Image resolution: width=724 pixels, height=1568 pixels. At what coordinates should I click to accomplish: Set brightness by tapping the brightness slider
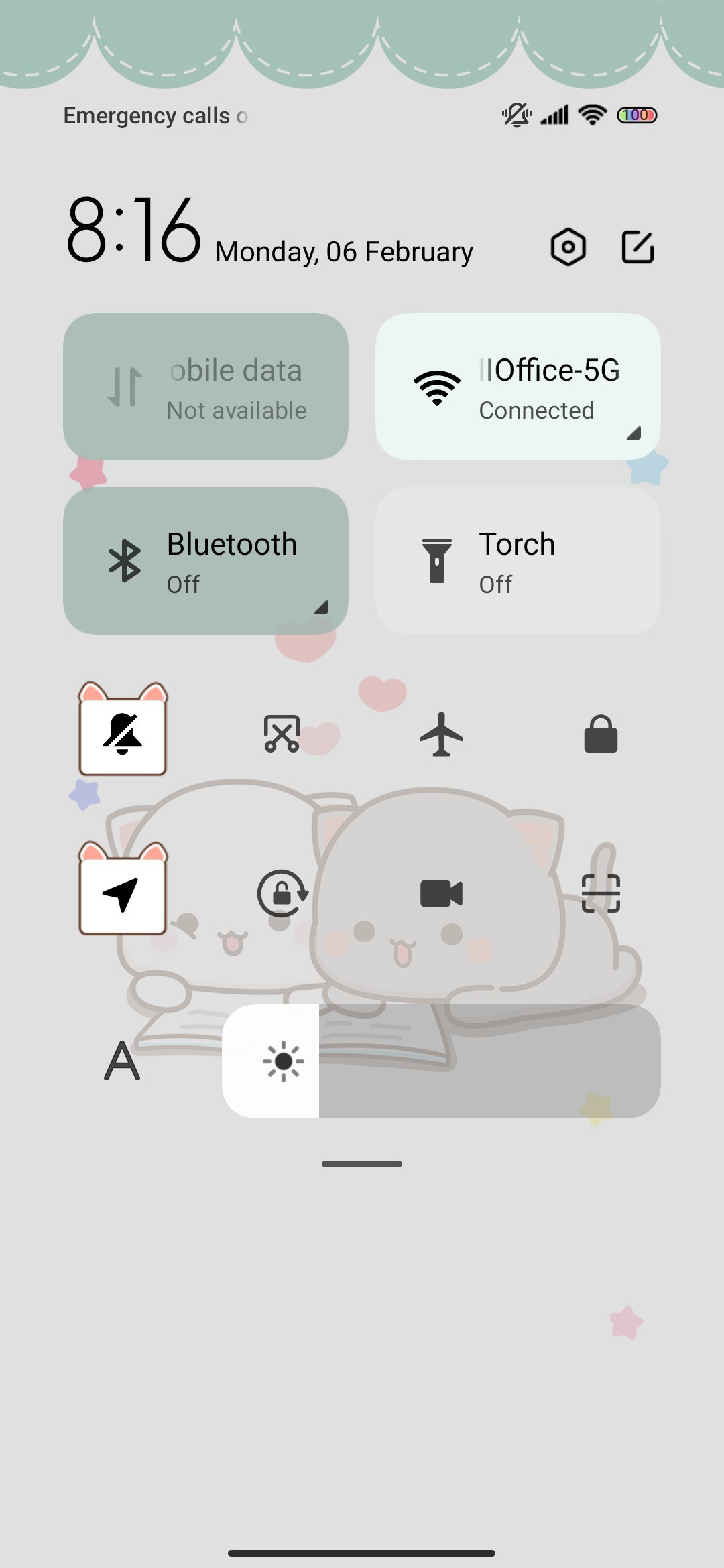point(441,1061)
